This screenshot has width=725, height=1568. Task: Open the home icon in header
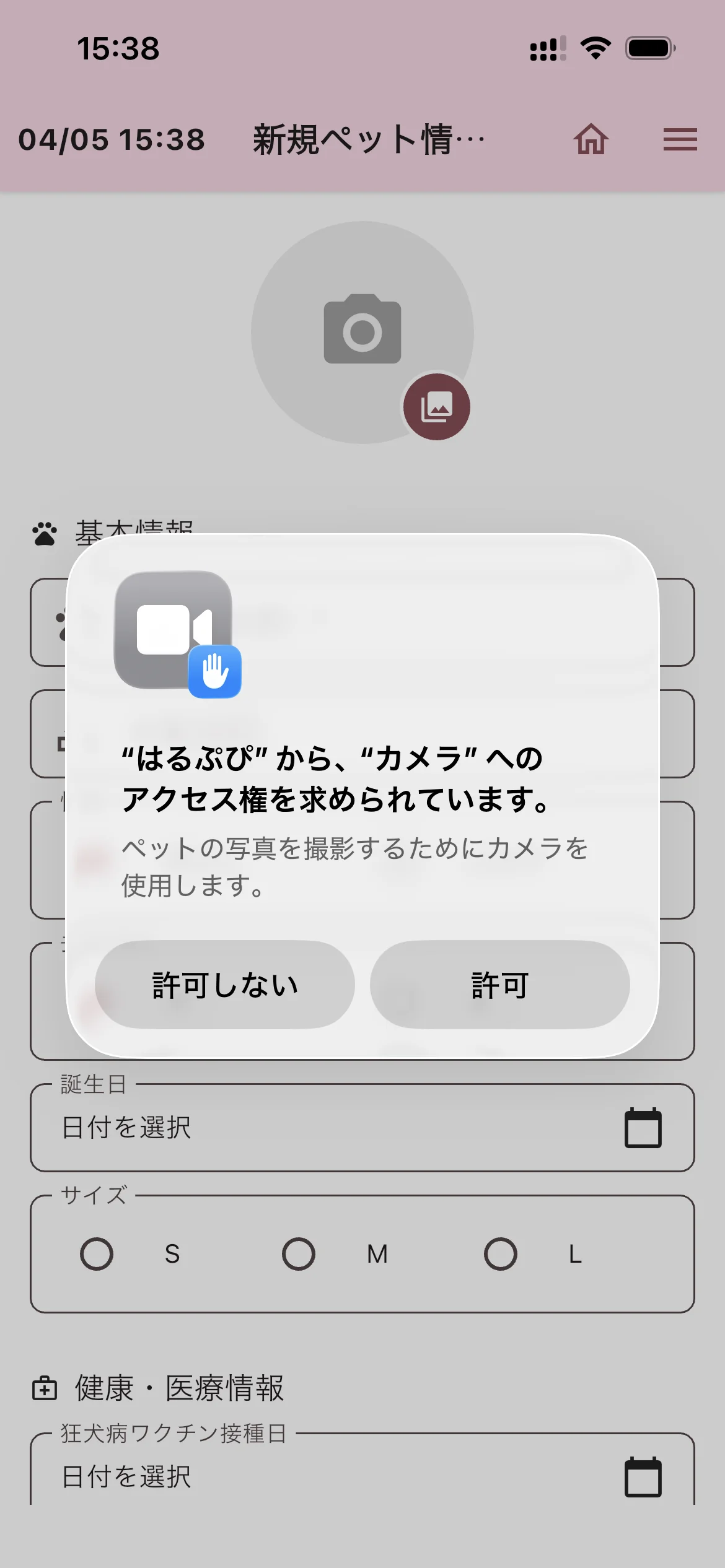(x=591, y=139)
